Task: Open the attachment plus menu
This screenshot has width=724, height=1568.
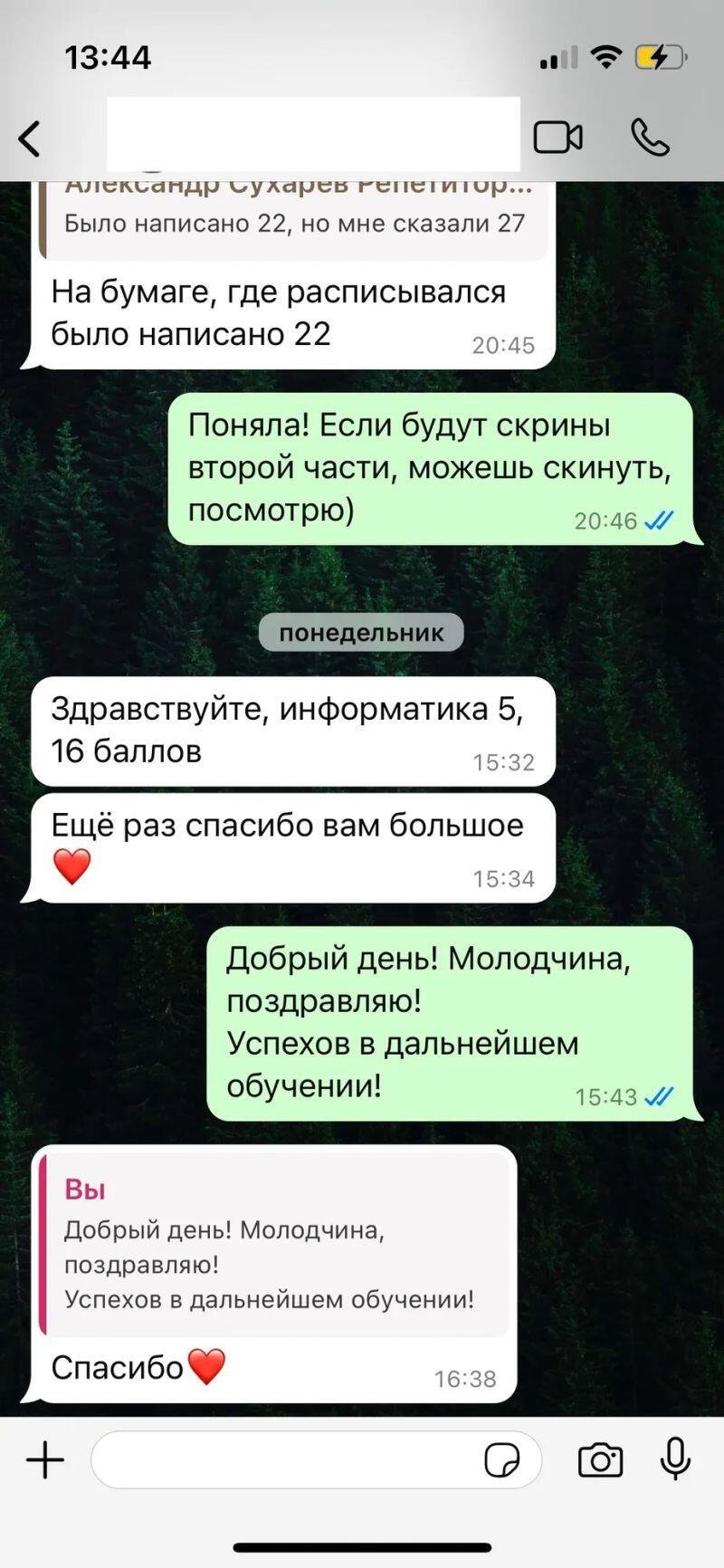Action: pyautogui.click(x=45, y=1459)
